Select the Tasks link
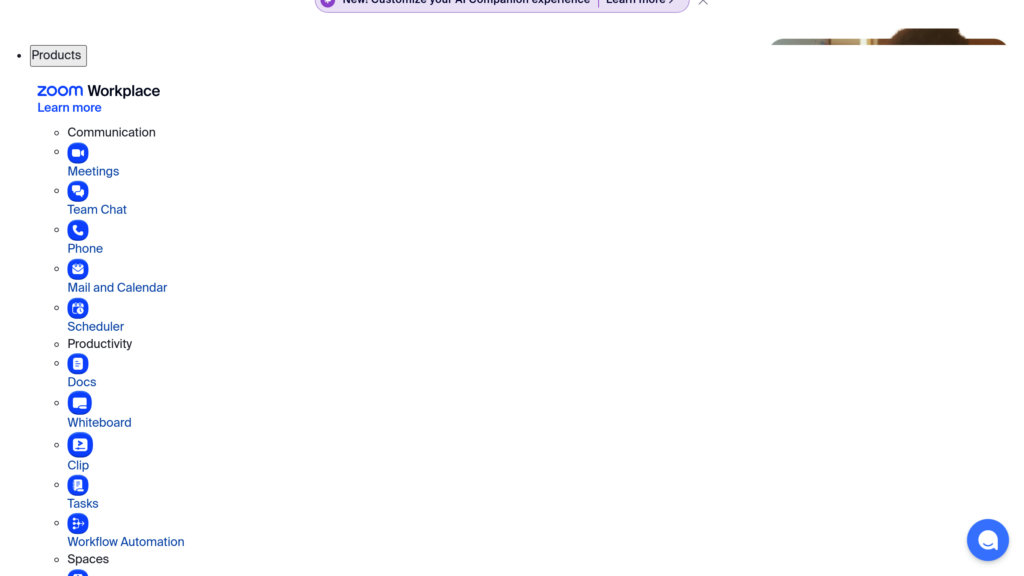This screenshot has height=576, width=1024. pyautogui.click(x=83, y=504)
